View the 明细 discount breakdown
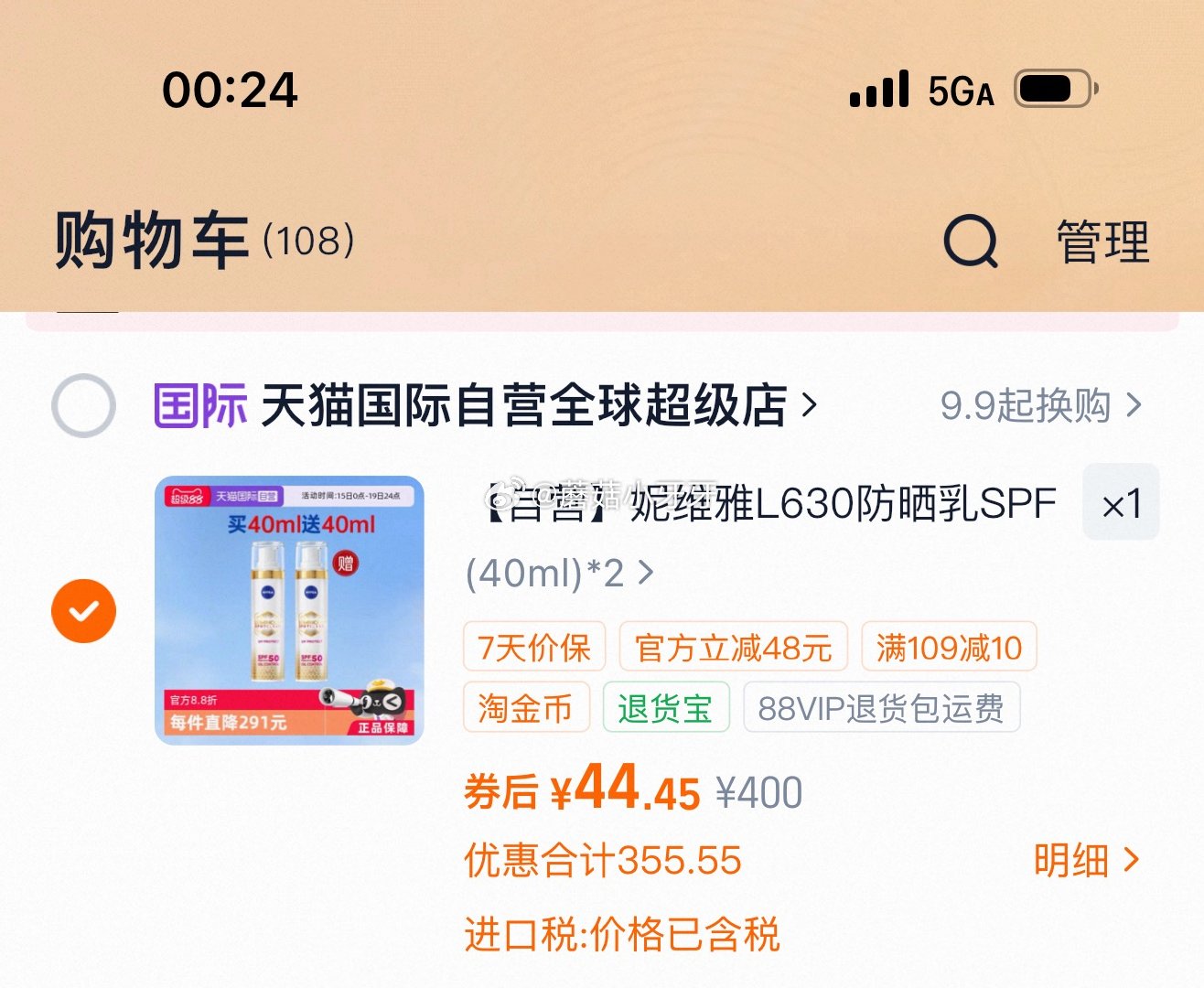Viewport: 1204px width, 988px height. 1085,860
